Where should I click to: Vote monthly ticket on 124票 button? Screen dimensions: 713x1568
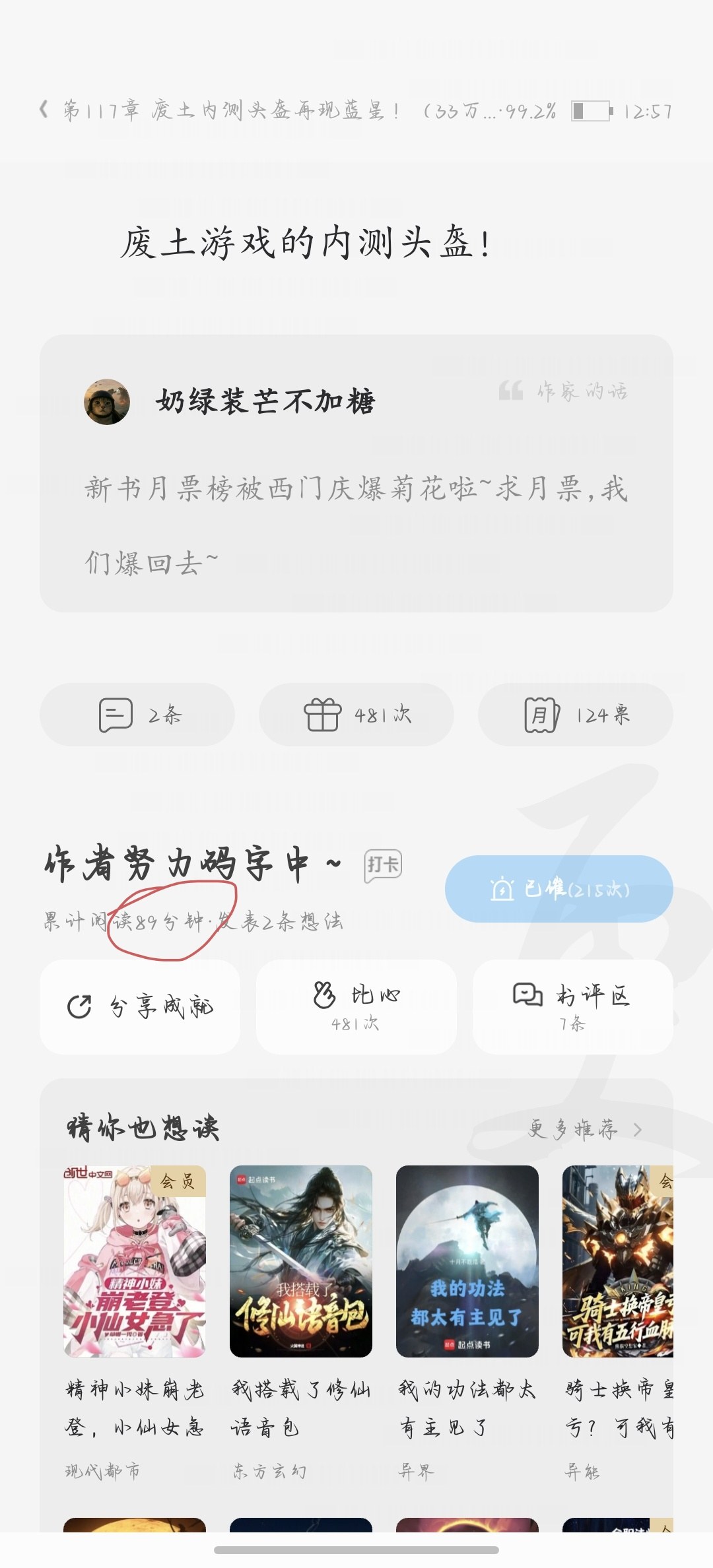pos(576,715)
